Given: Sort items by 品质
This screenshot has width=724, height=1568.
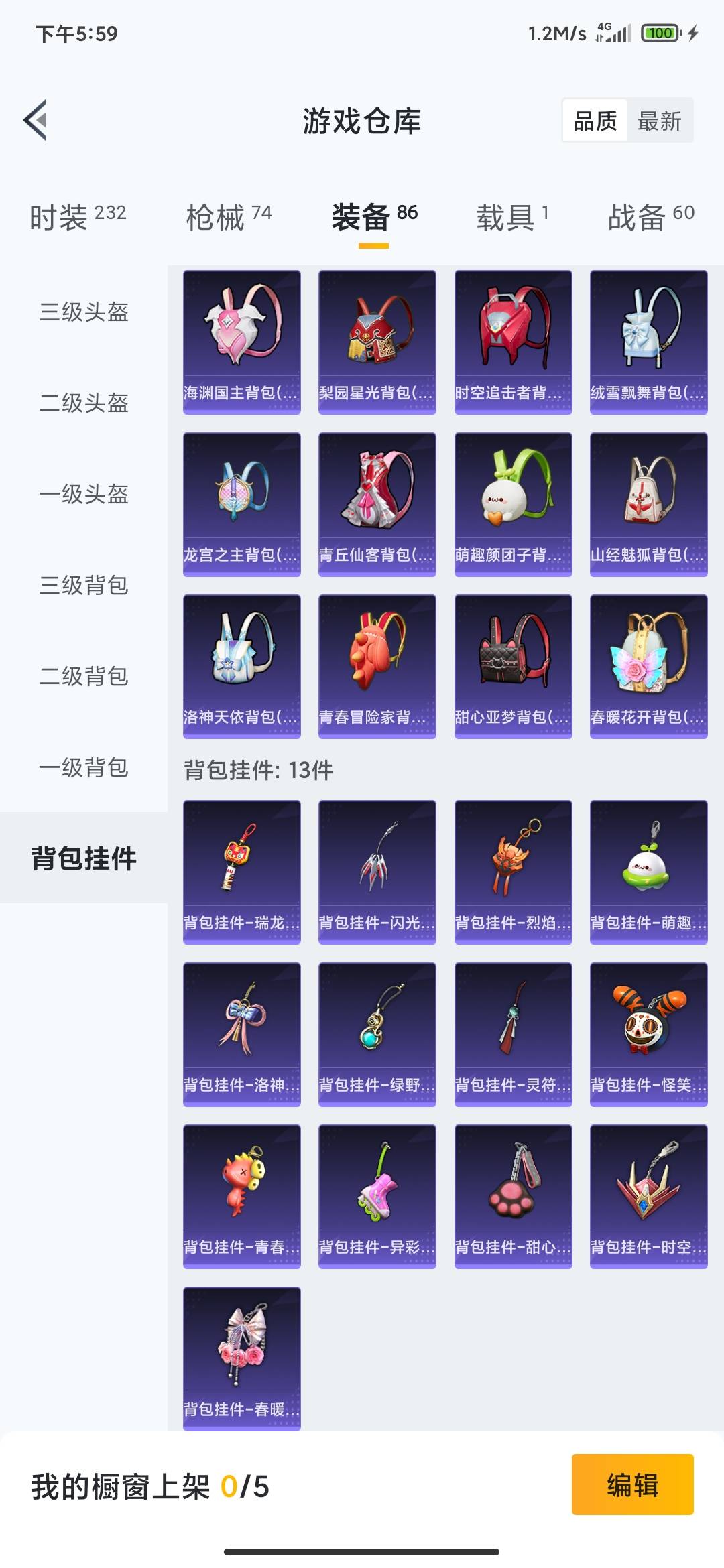Looking at the screenshot, I should click(593, 121).
